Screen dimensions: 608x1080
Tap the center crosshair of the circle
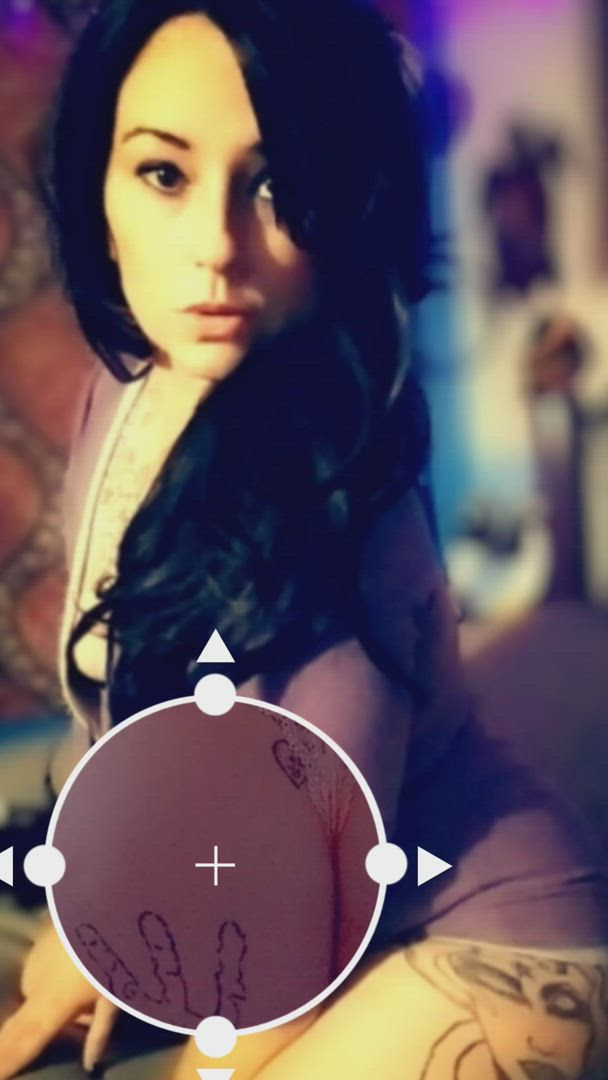pyautogui.click(x=215, y=866)
